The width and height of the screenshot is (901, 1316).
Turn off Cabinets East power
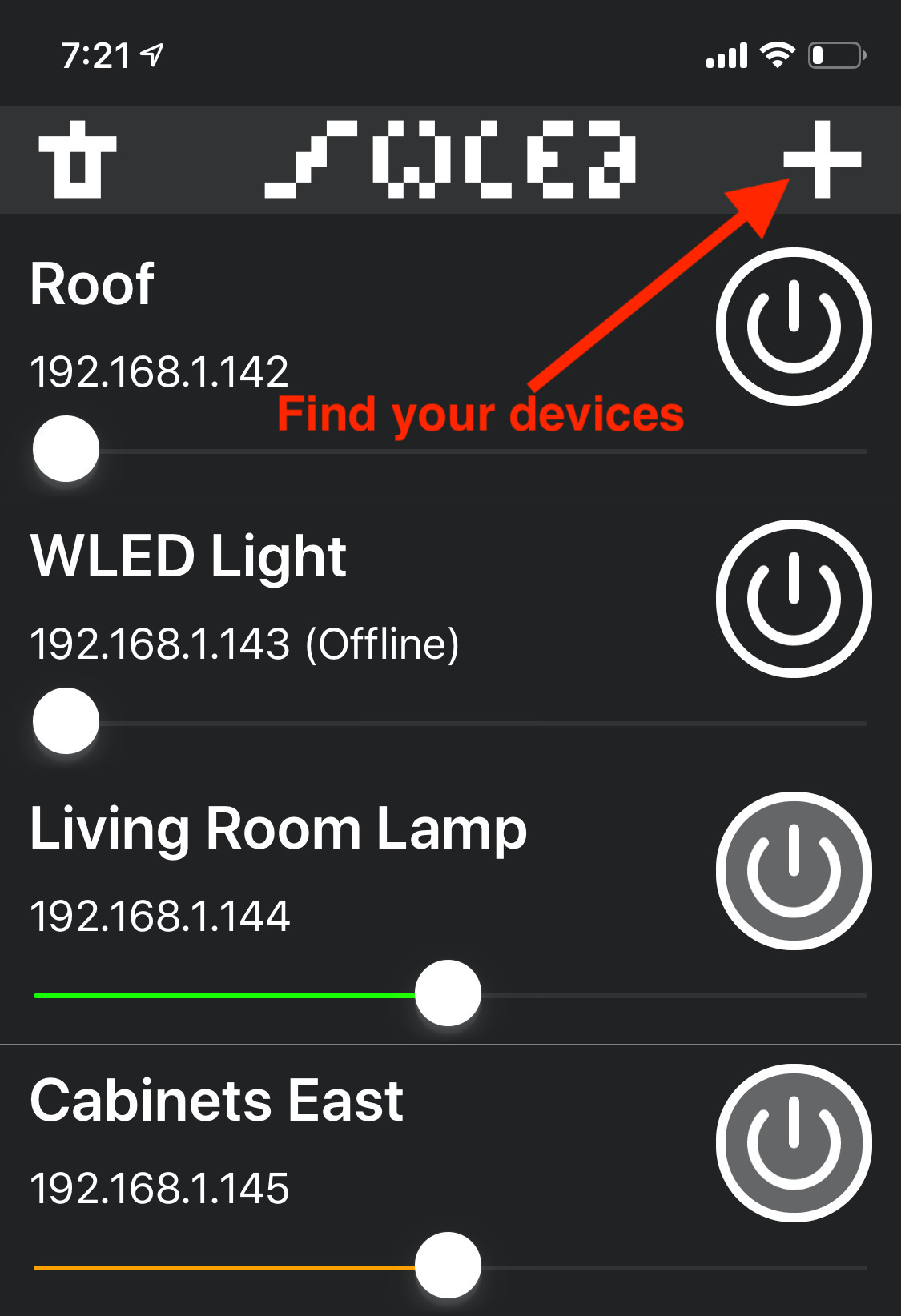point(794,1143)
